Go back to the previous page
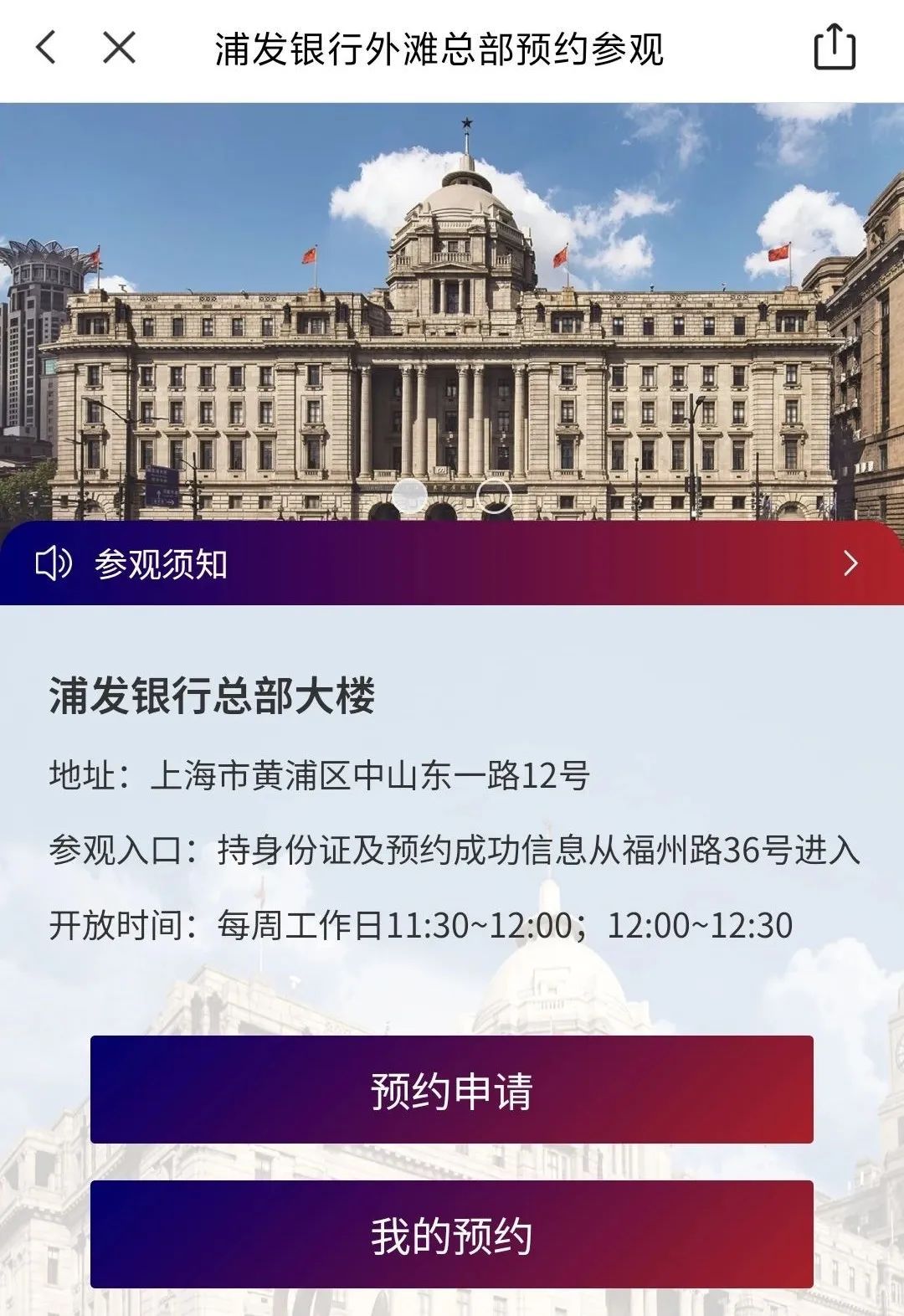 point(47,48)
